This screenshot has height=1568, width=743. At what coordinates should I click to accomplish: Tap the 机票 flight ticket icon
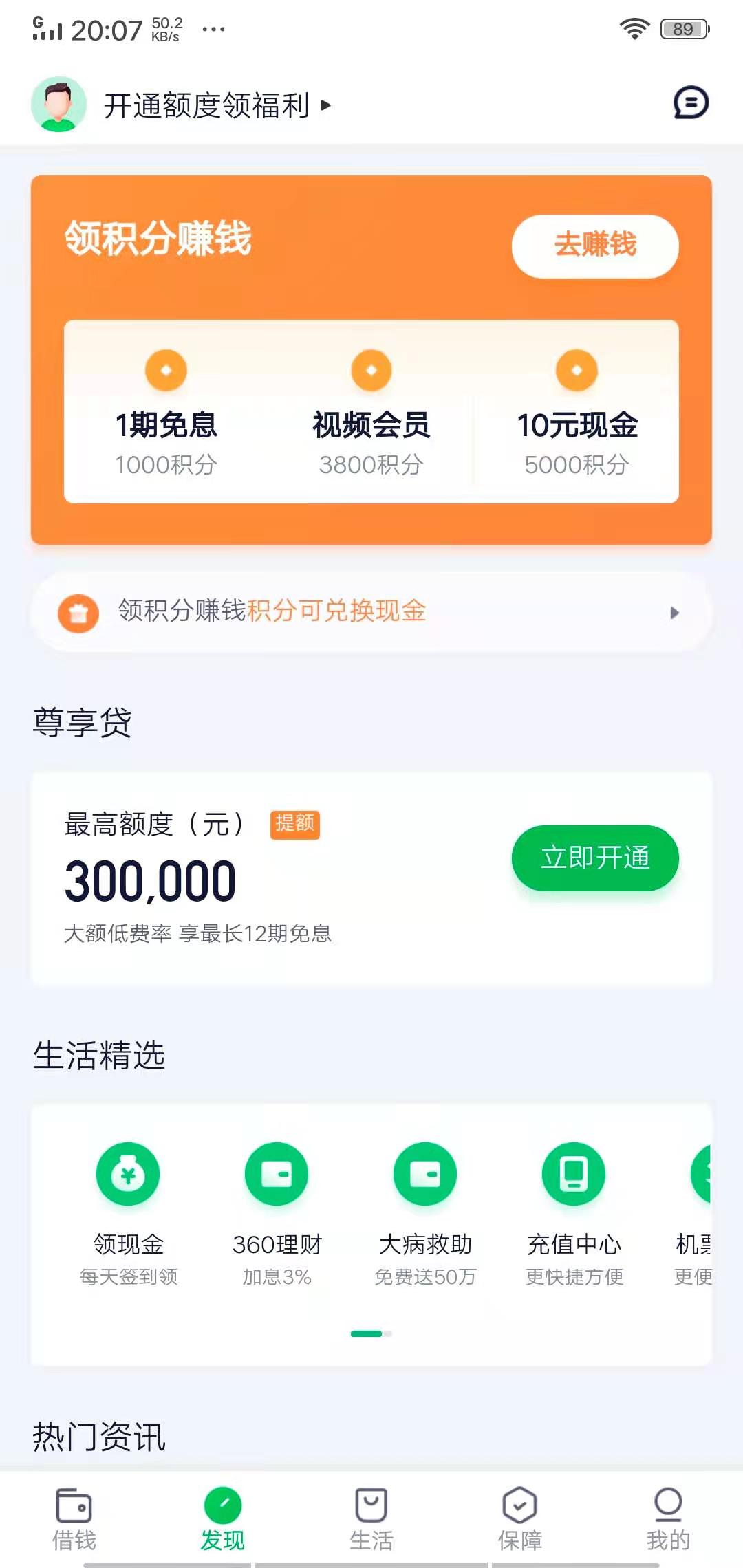click(702, 1174)
